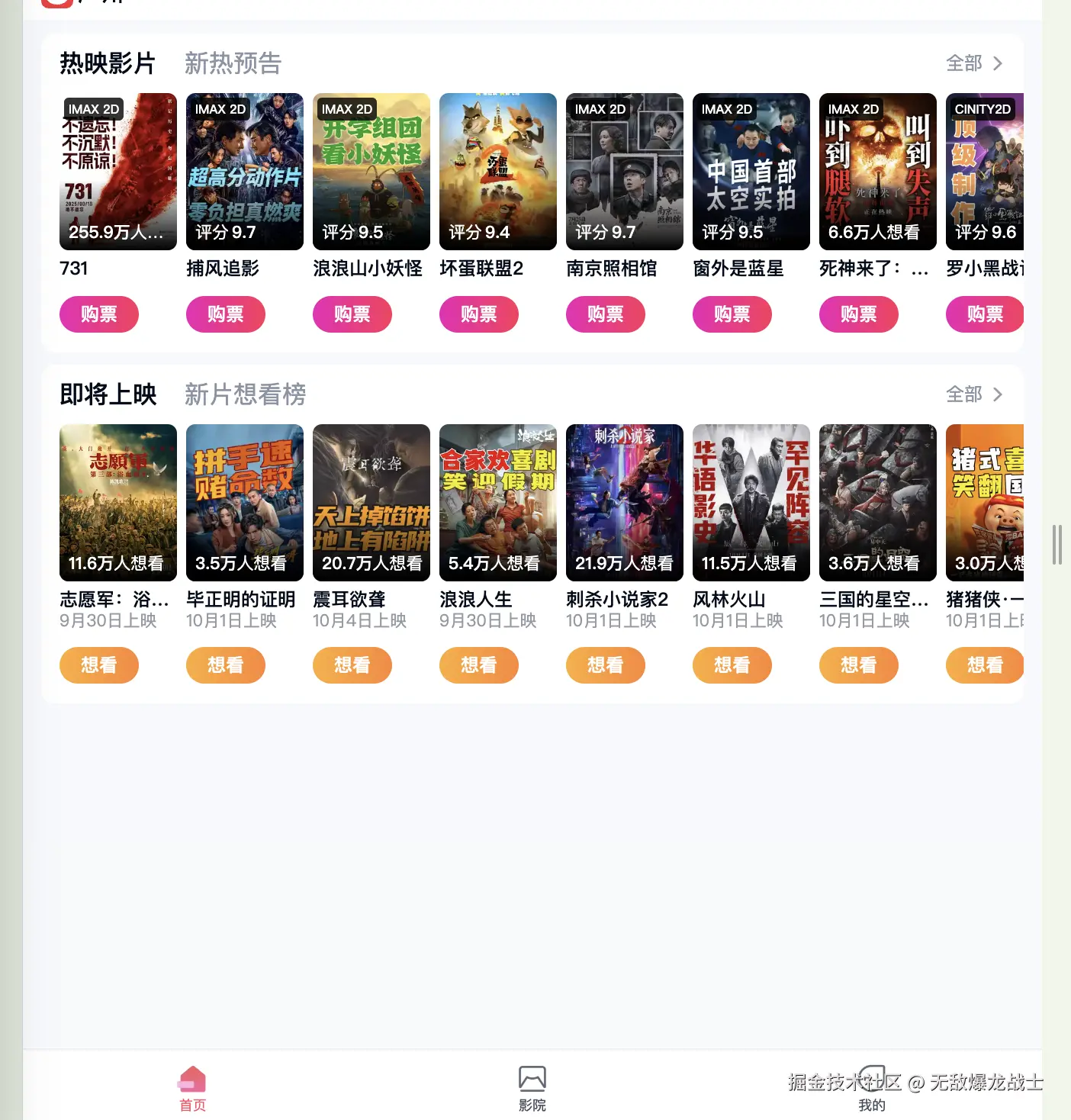
Task: Buy tickets for 捕风追影
Action: [225, 314]
